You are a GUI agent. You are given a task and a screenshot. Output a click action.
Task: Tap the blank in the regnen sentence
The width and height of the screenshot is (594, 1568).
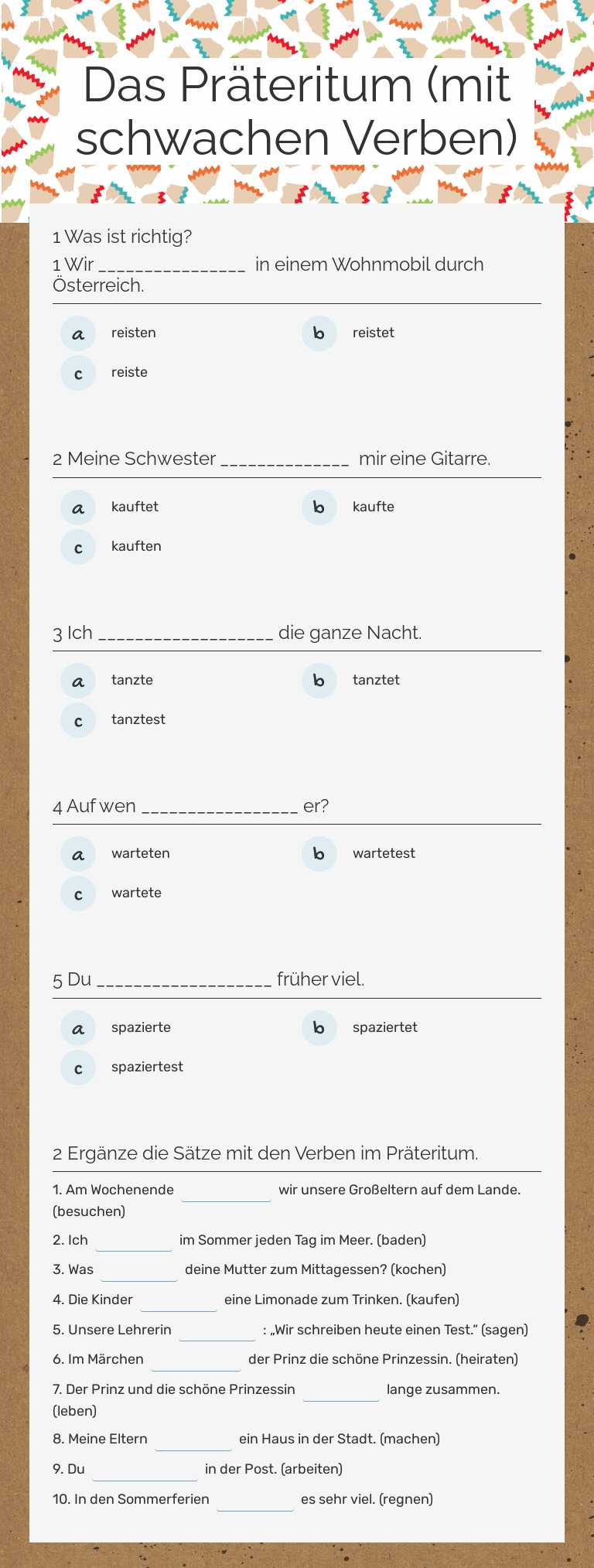(255, 1500)
